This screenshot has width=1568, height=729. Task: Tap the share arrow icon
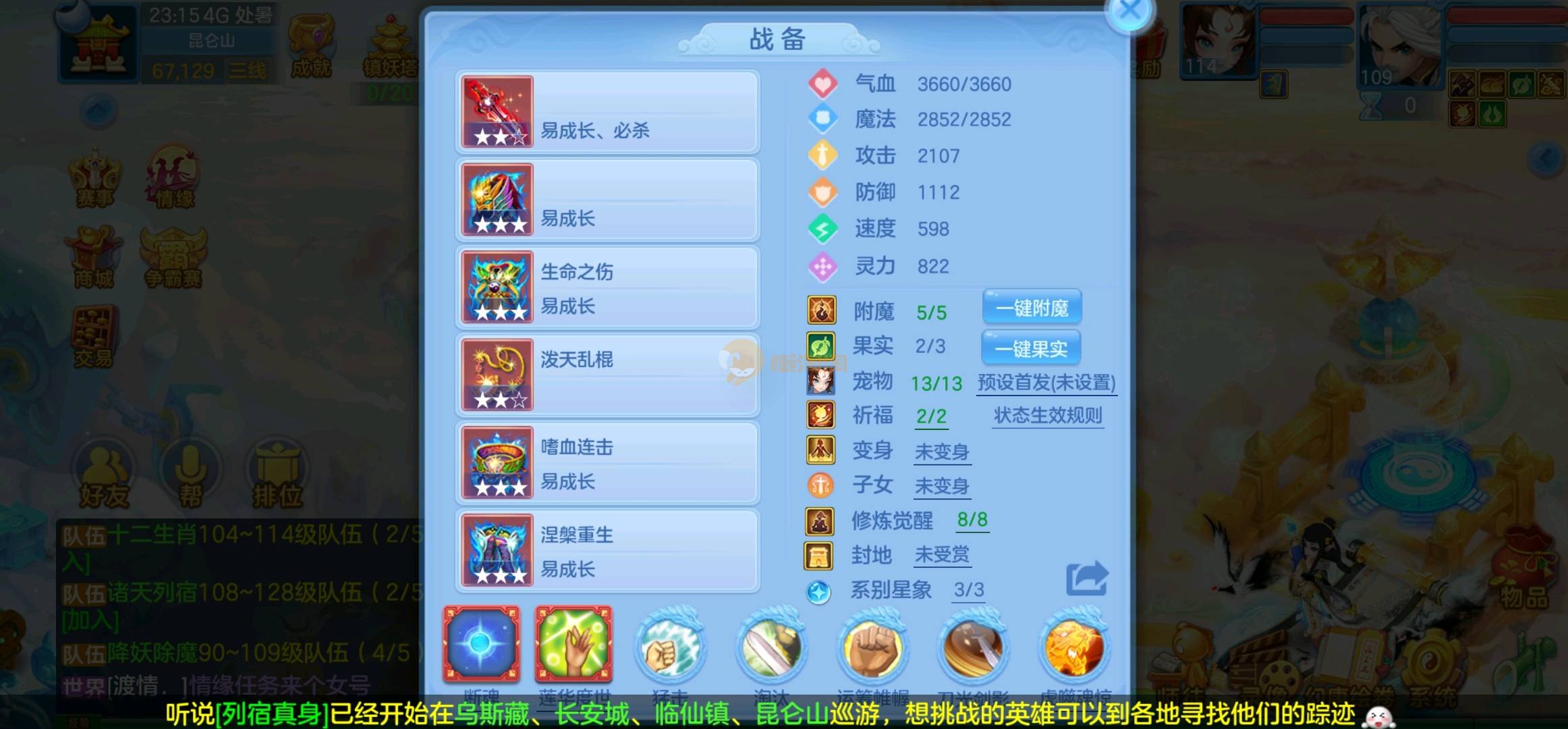click(x=1086, y=578)
